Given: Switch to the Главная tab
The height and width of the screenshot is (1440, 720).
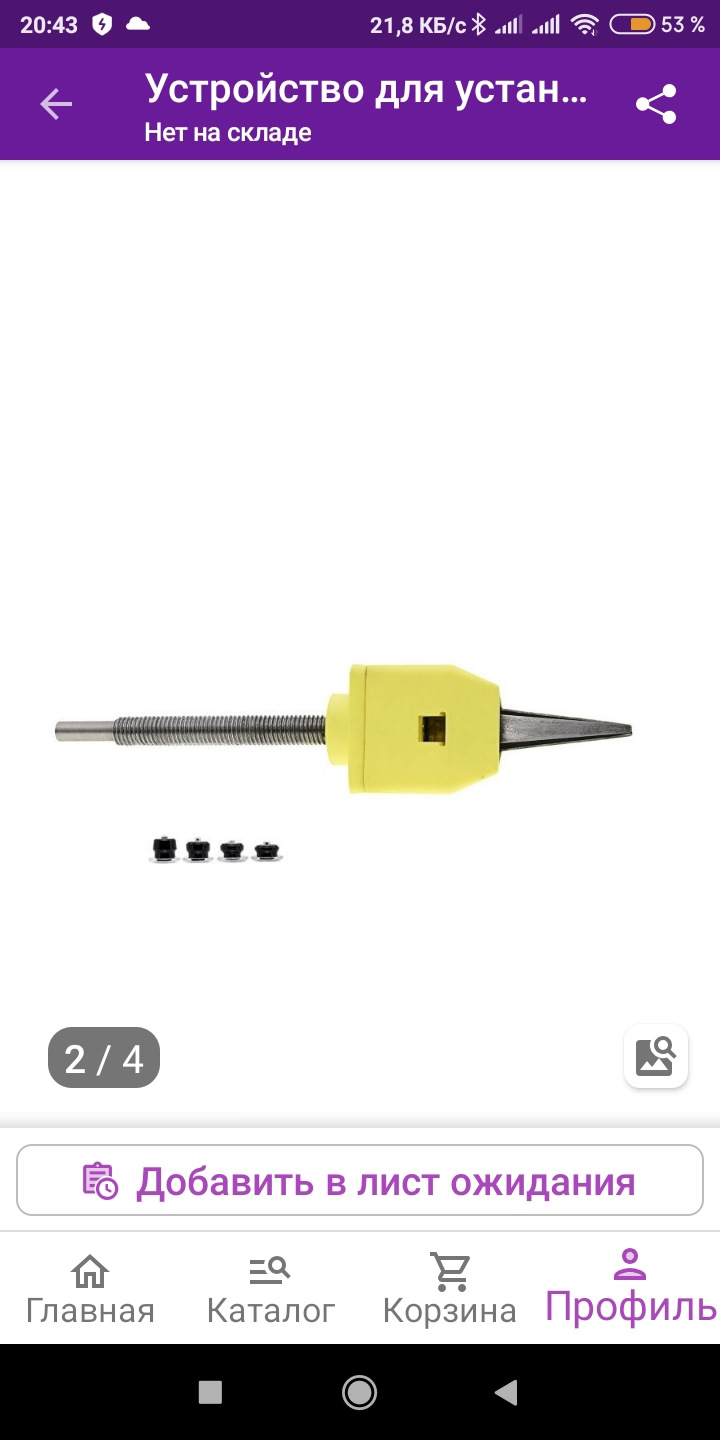Looking at the screenshot, I should click(90, 1289).
